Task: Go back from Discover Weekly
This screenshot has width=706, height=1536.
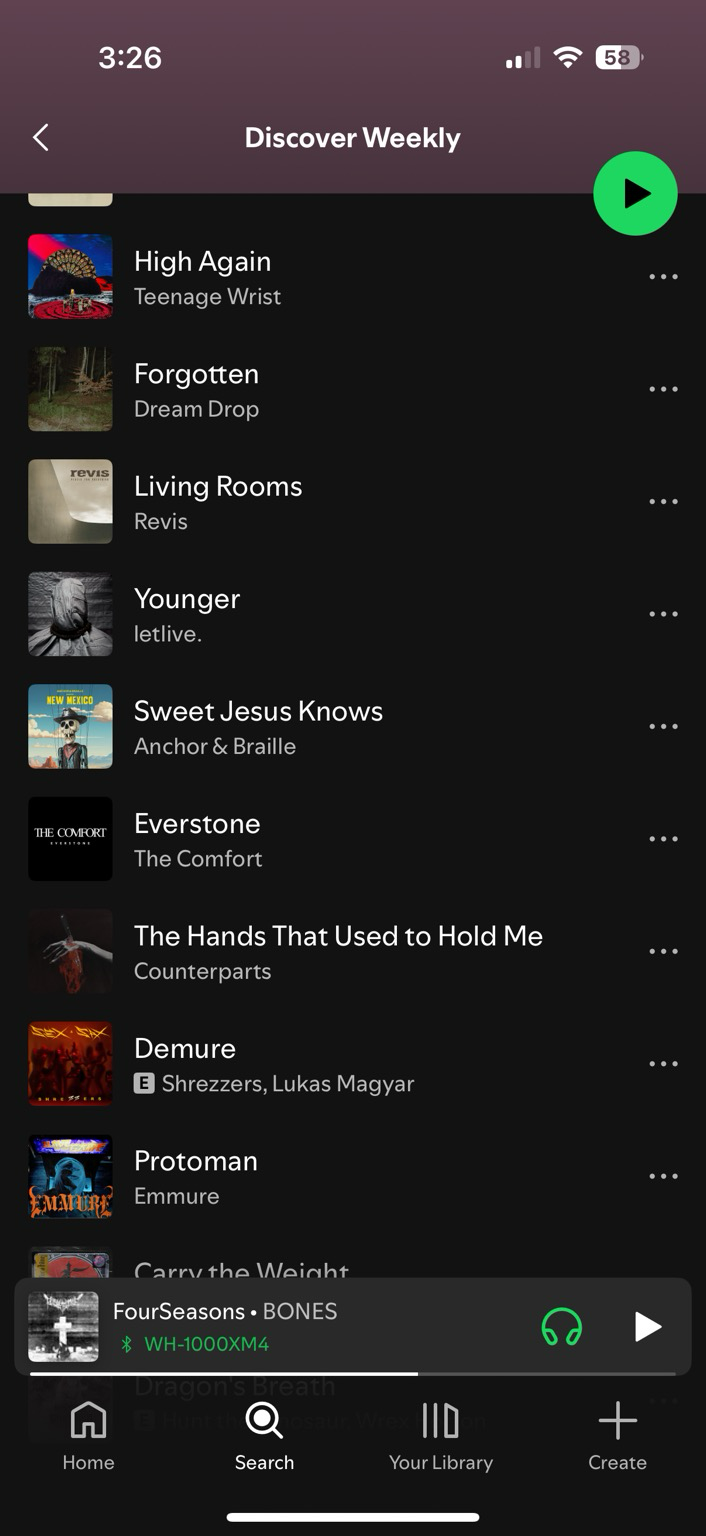Action: coord(41,138)
